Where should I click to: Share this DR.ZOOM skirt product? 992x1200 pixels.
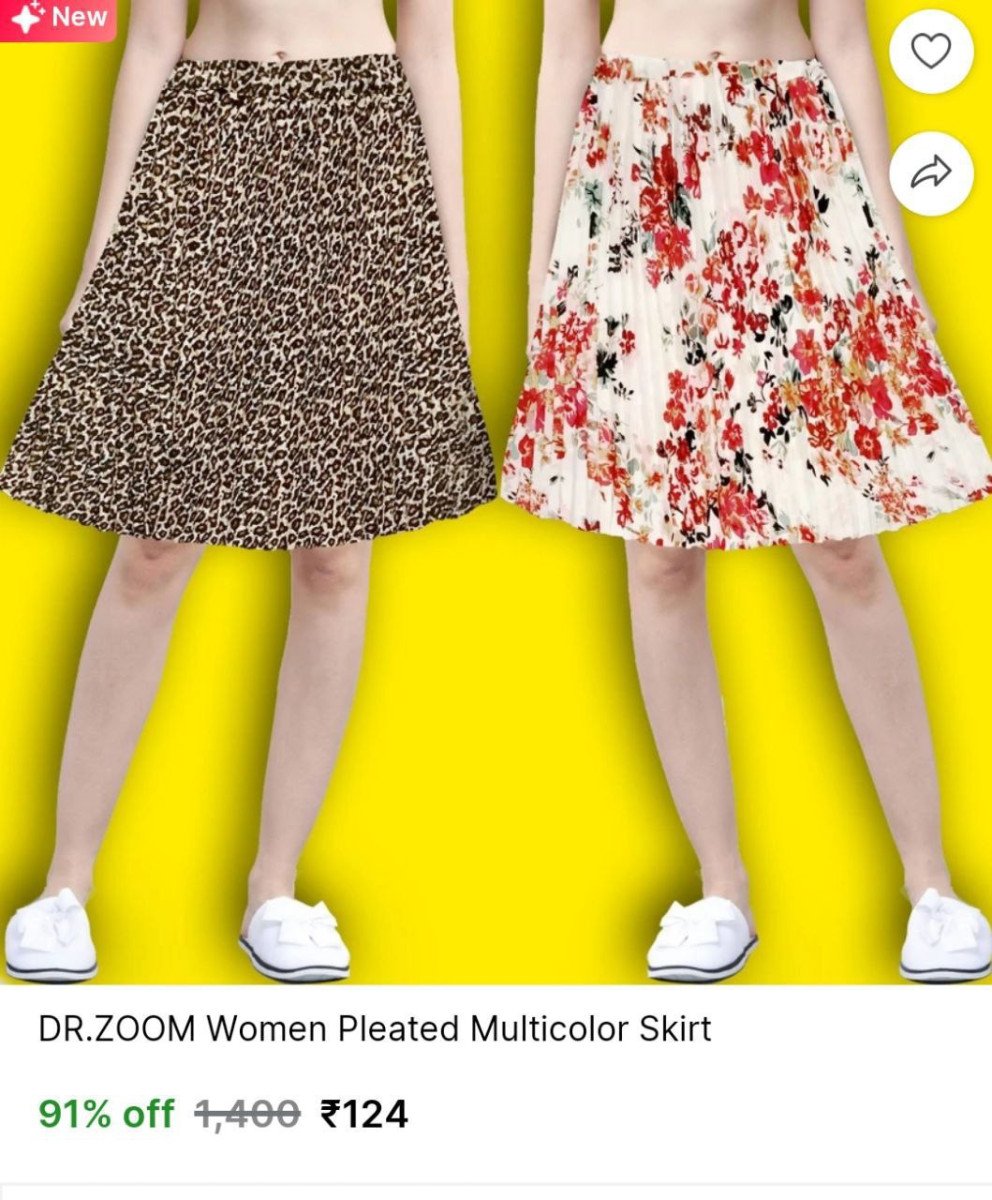click(931, 173)
